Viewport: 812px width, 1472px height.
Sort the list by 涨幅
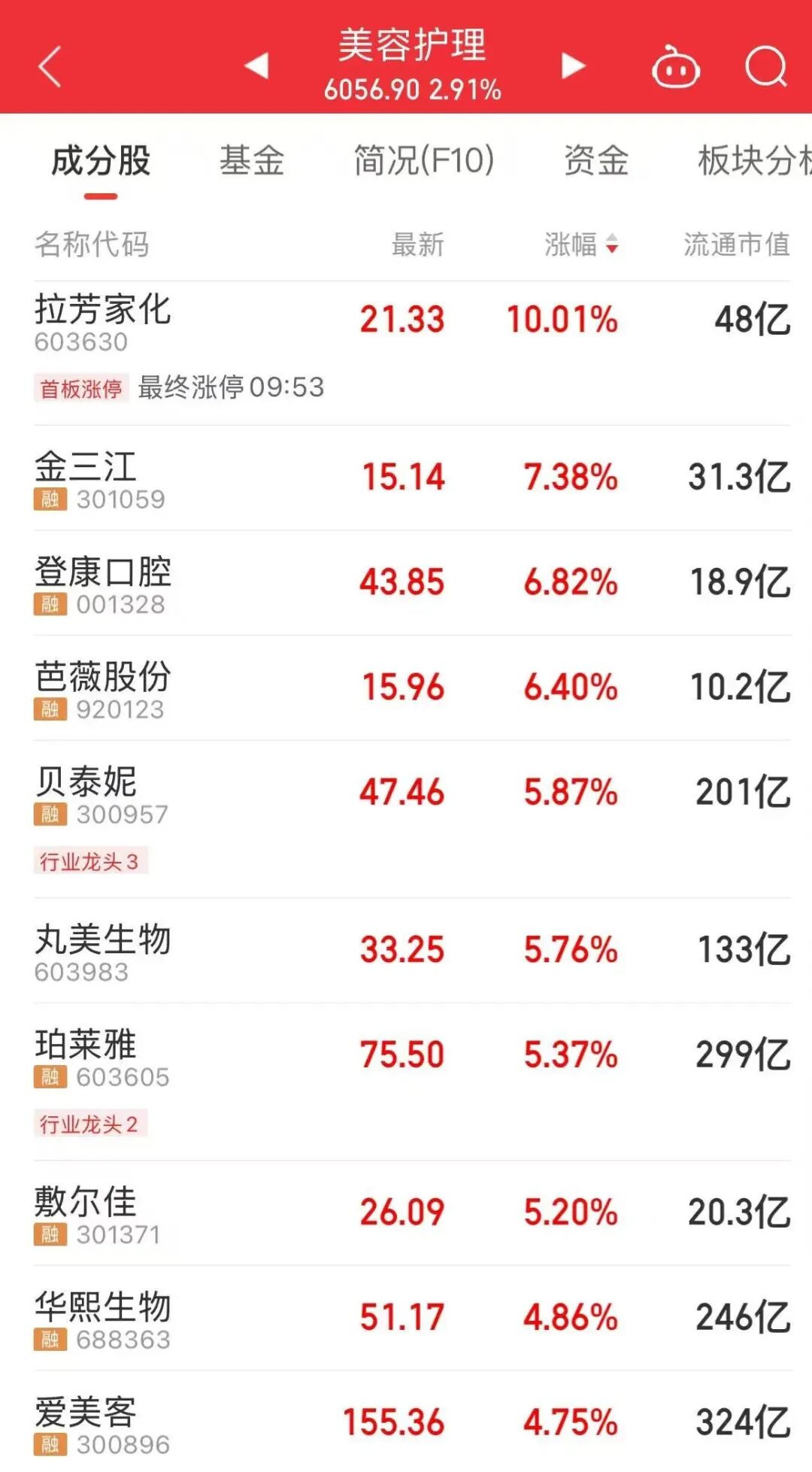click(580, 244)
